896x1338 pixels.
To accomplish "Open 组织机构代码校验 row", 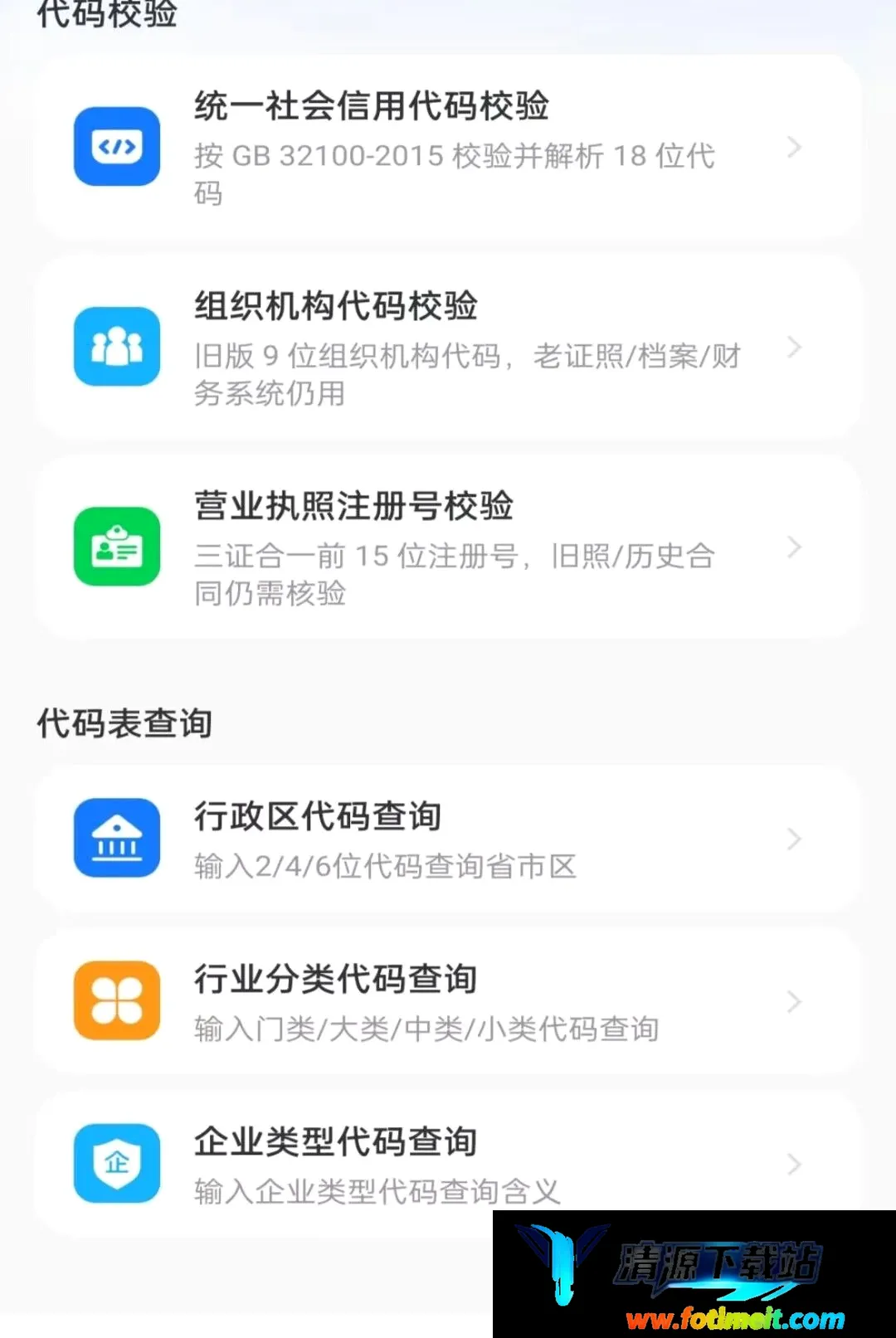I will click(448, 348).
